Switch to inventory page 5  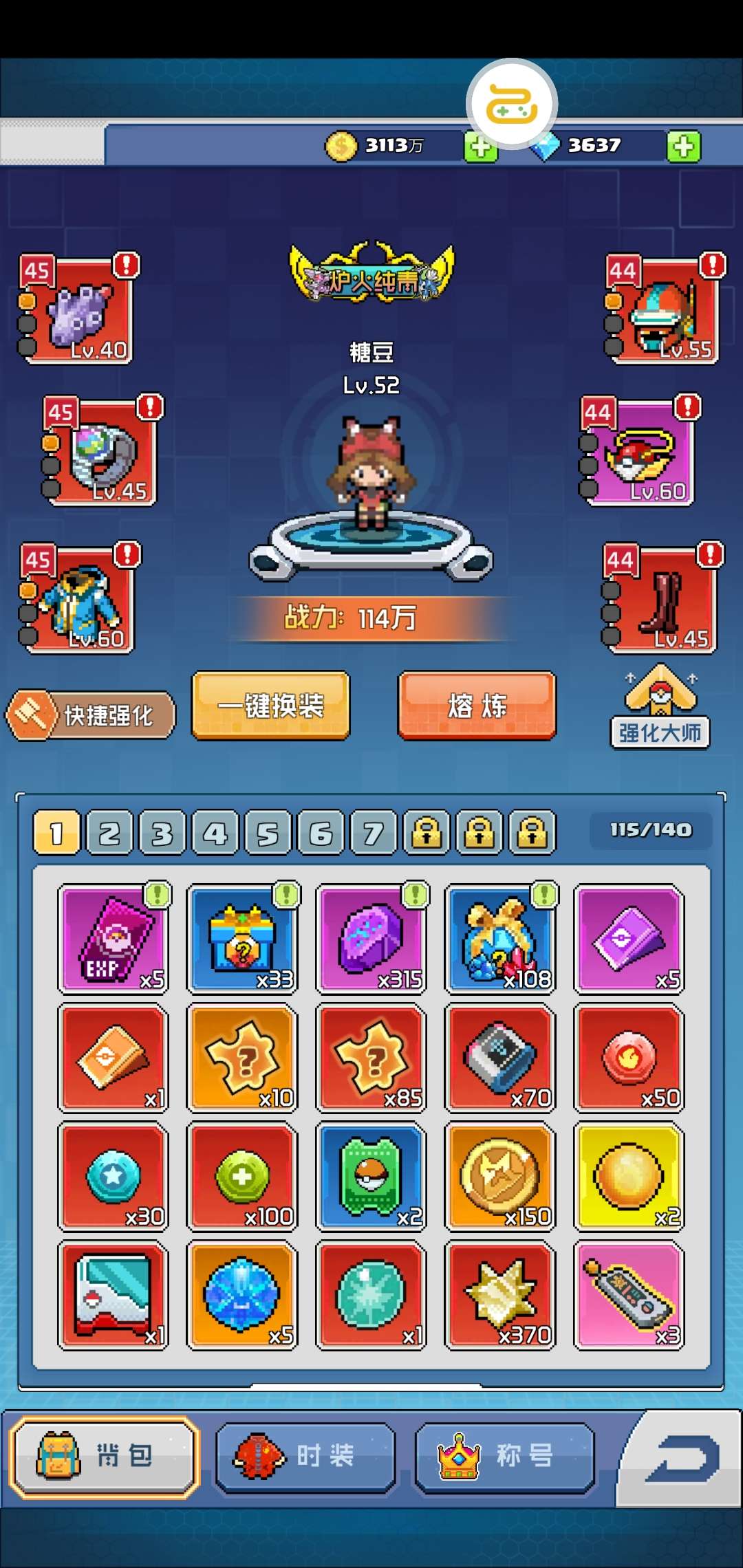pos(268,833)
